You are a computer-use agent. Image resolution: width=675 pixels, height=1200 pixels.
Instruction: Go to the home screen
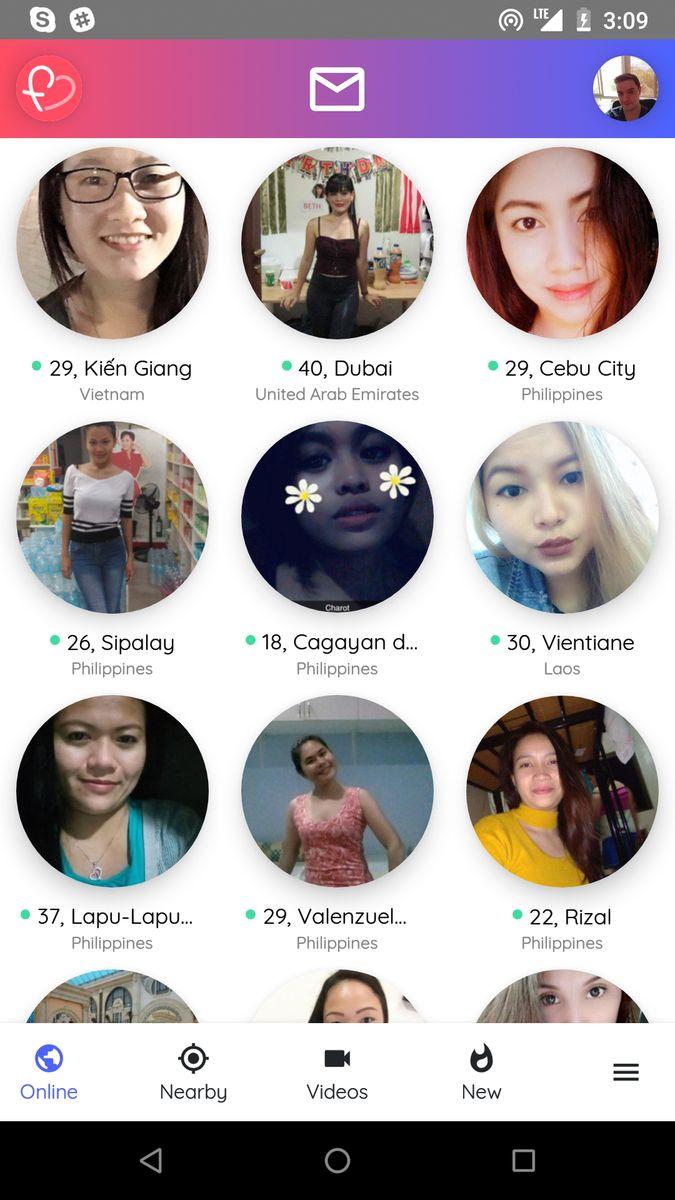tap(337, 1160)
